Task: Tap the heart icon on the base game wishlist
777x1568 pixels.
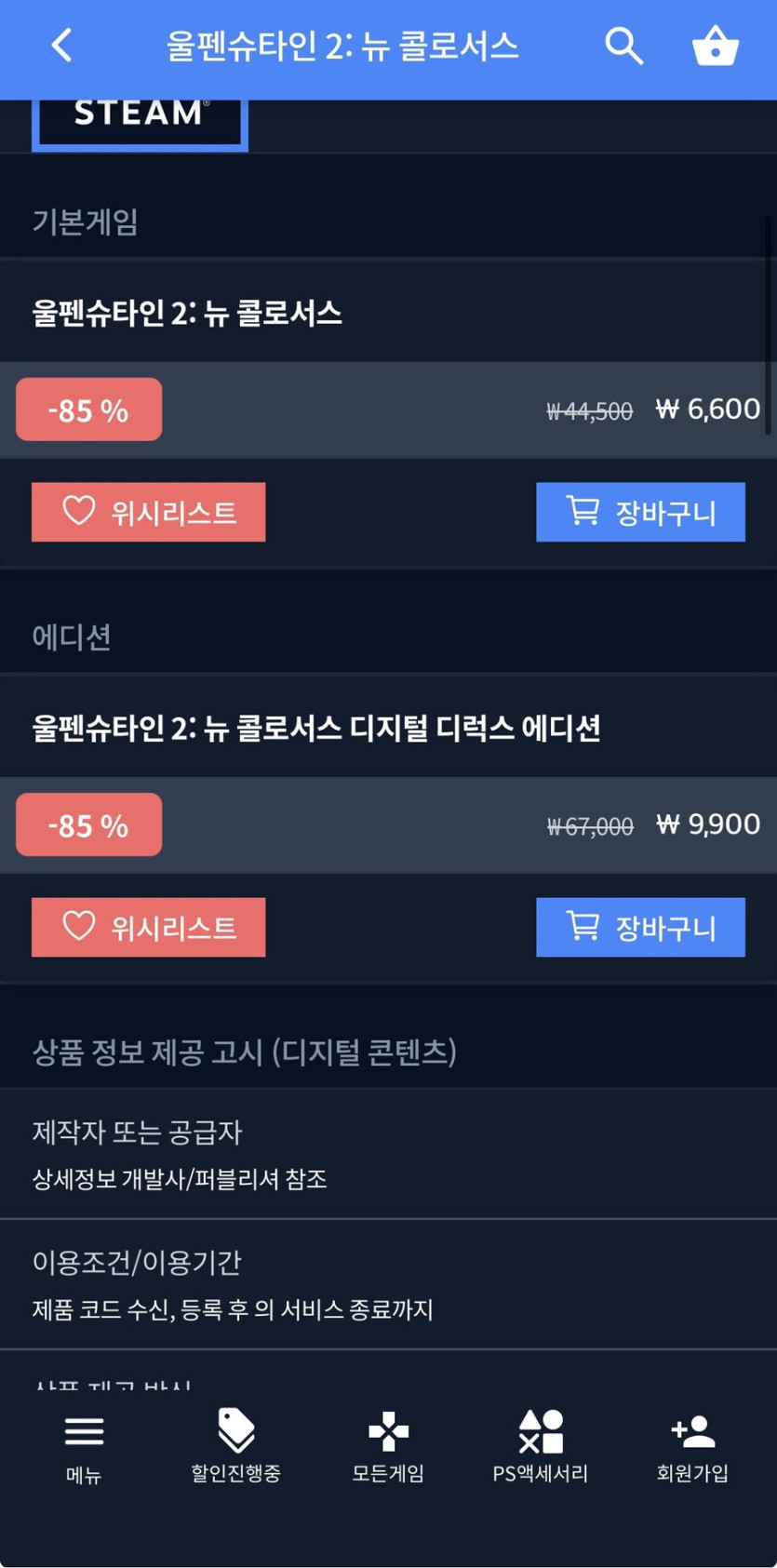Action: coord(79,512)
